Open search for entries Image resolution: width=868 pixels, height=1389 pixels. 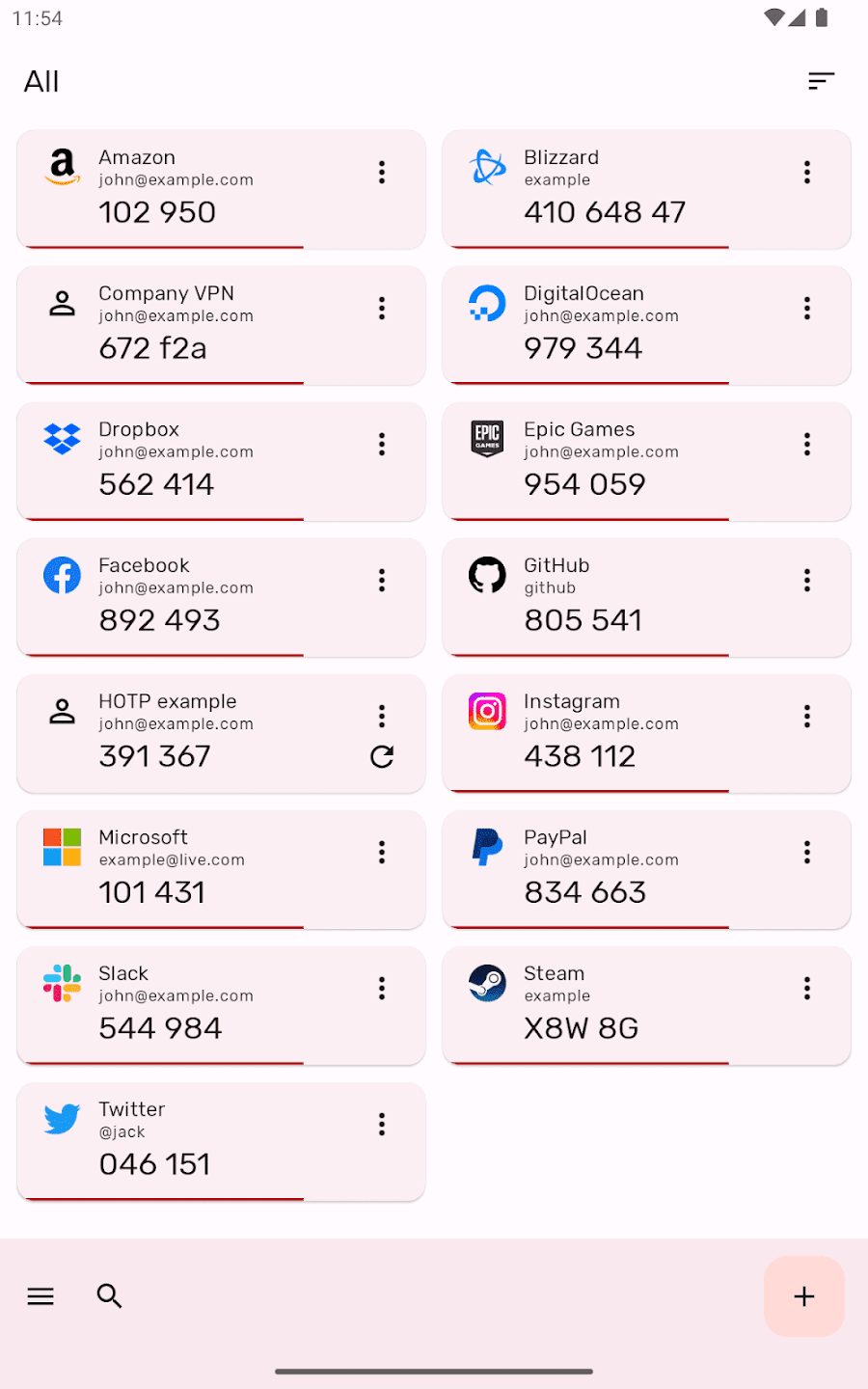point(110,1296)
